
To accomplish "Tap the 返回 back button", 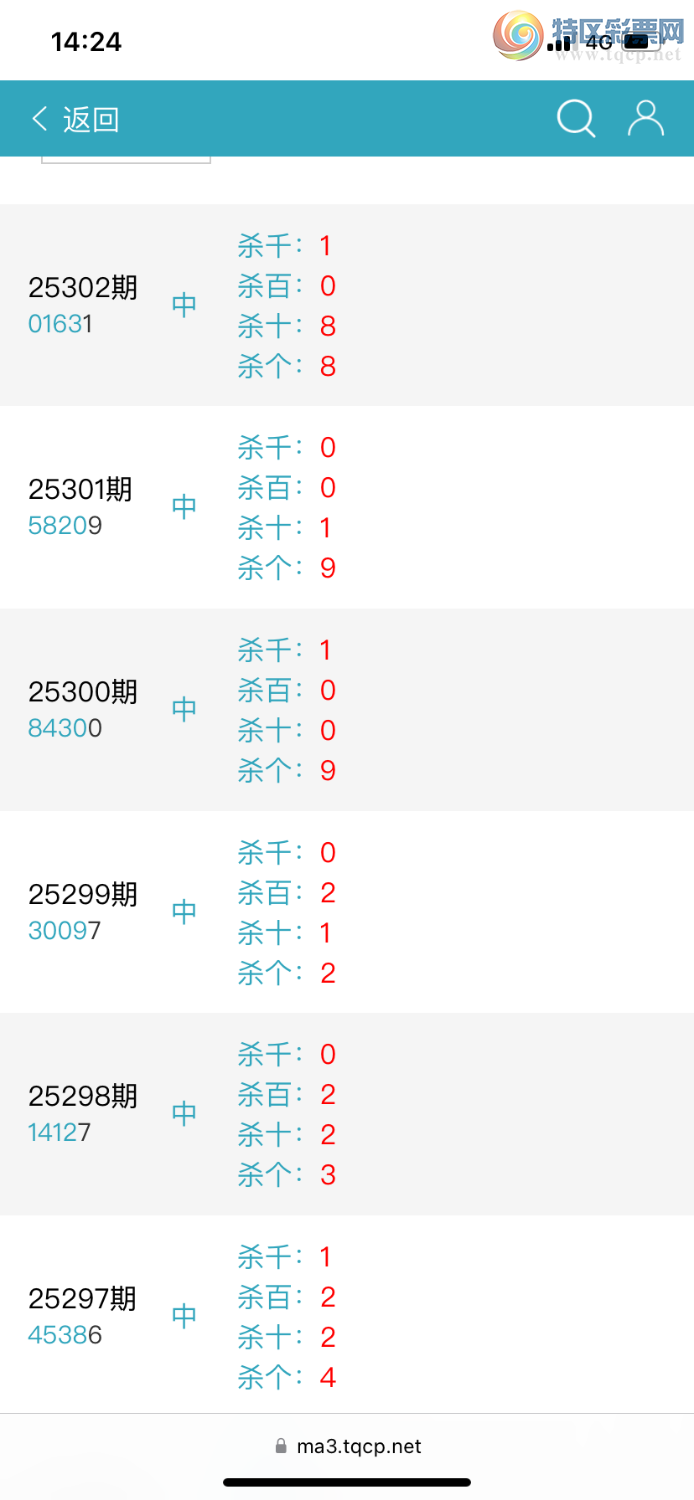I will 76,119.
